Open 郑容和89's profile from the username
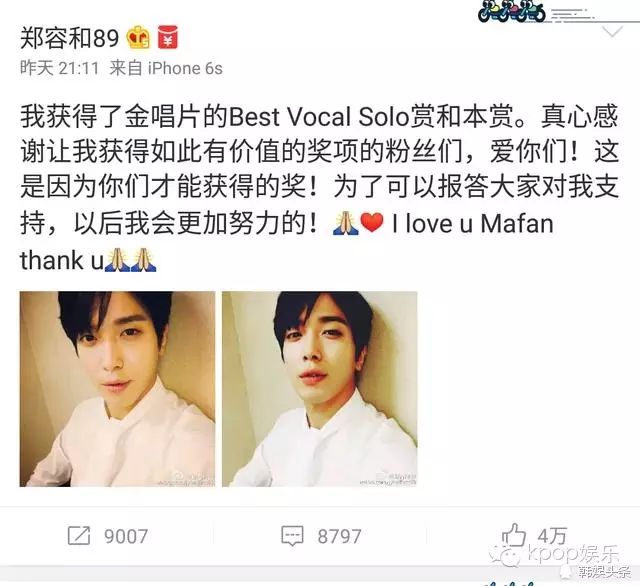This screenshot has width=640, height=586. click(69, 38)
